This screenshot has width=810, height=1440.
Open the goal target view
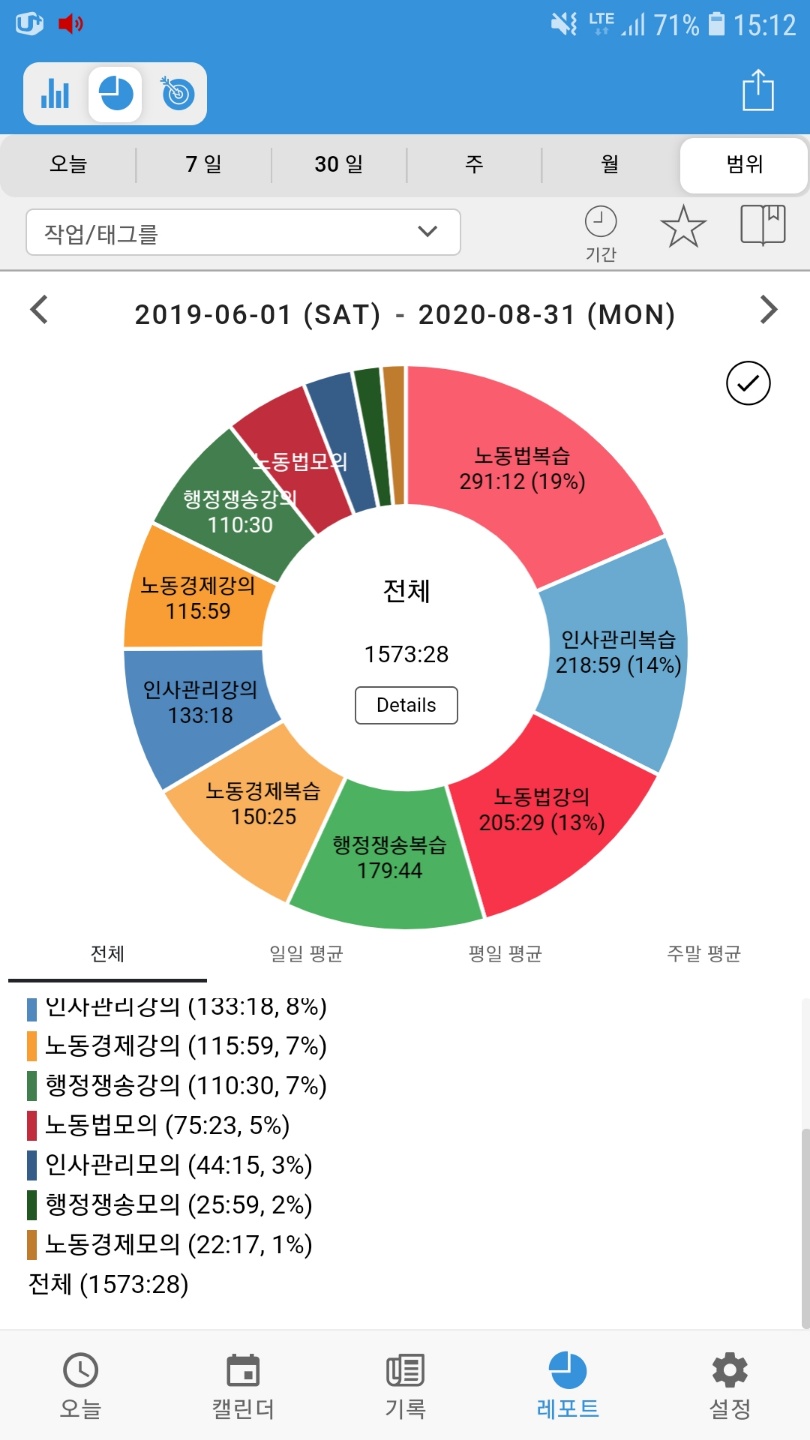click(x=177, y=94)
